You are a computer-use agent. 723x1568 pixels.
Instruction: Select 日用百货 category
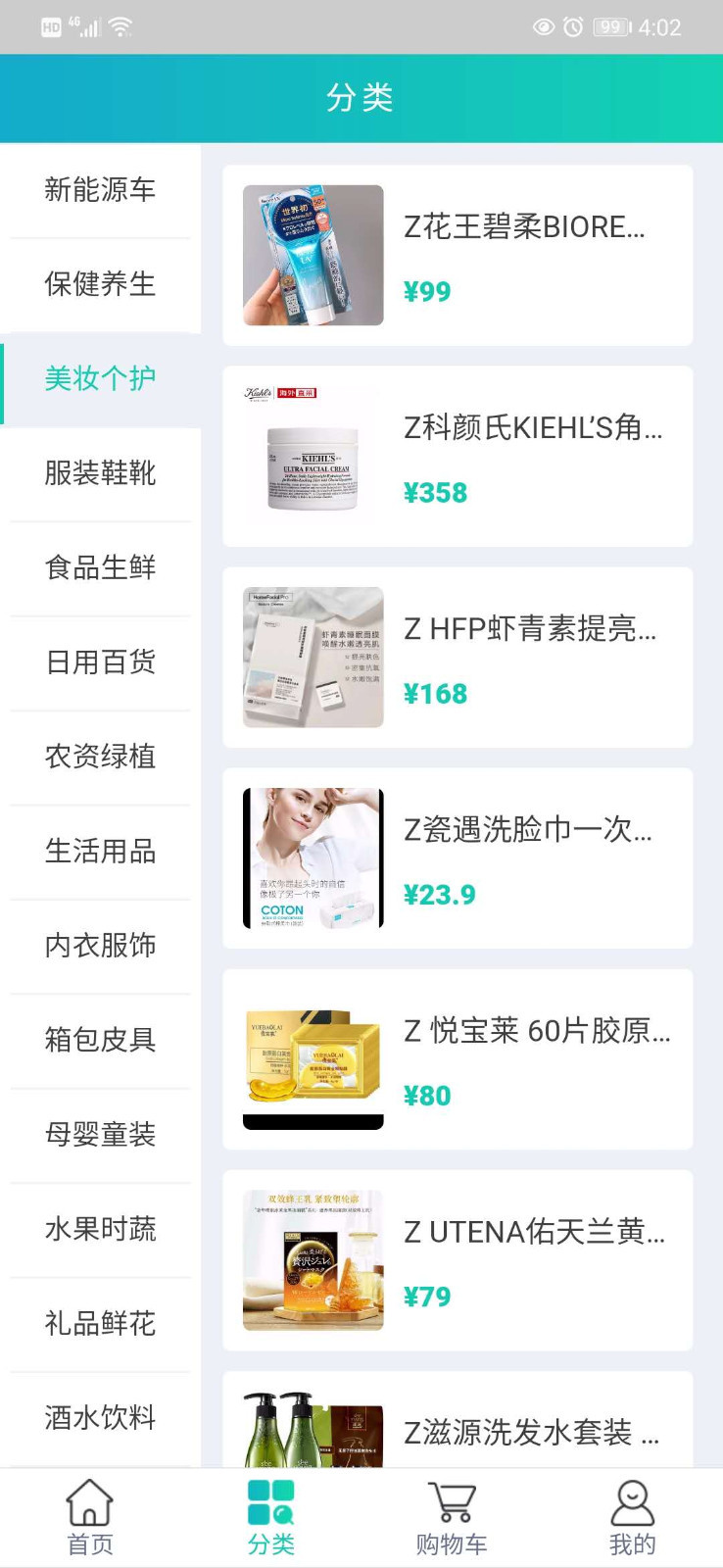pos(100,662)
